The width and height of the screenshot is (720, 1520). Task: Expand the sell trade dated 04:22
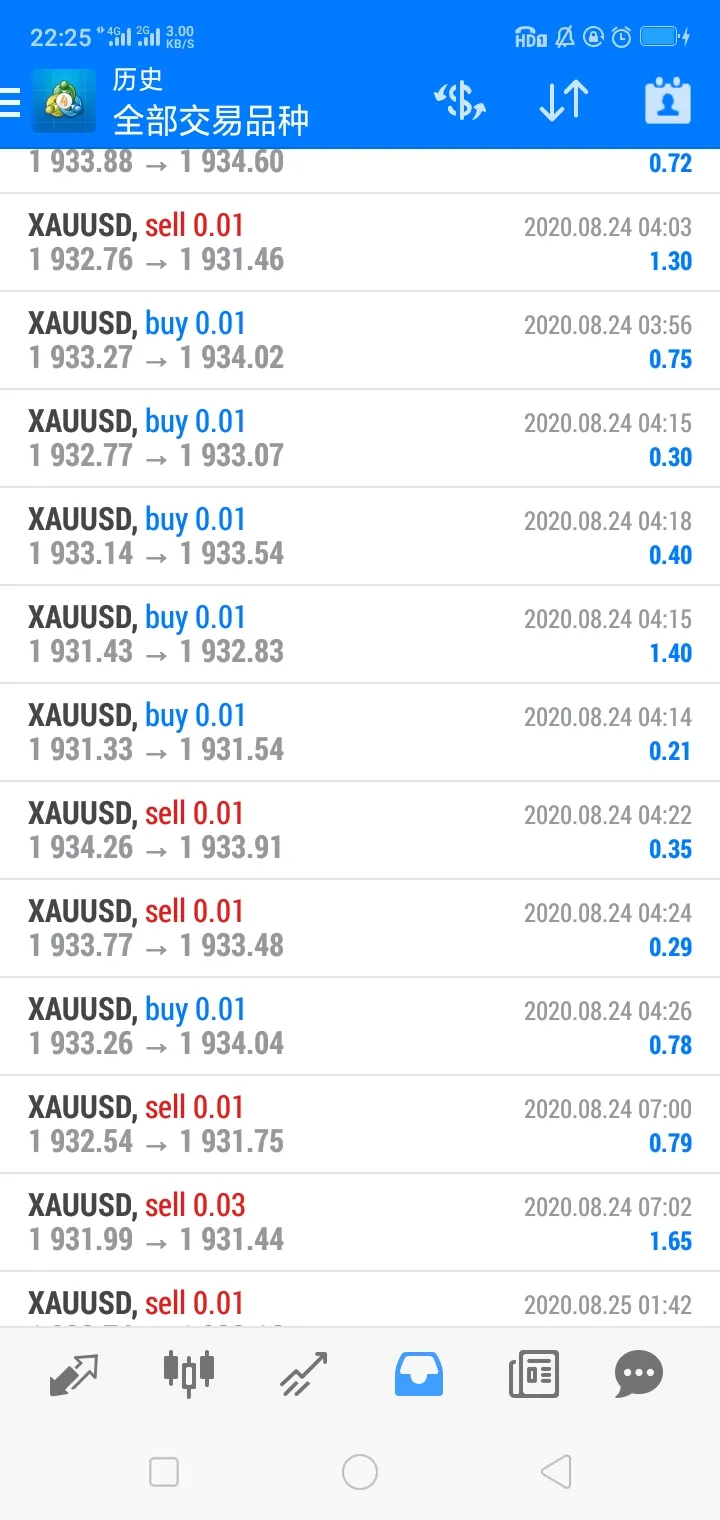360,831
